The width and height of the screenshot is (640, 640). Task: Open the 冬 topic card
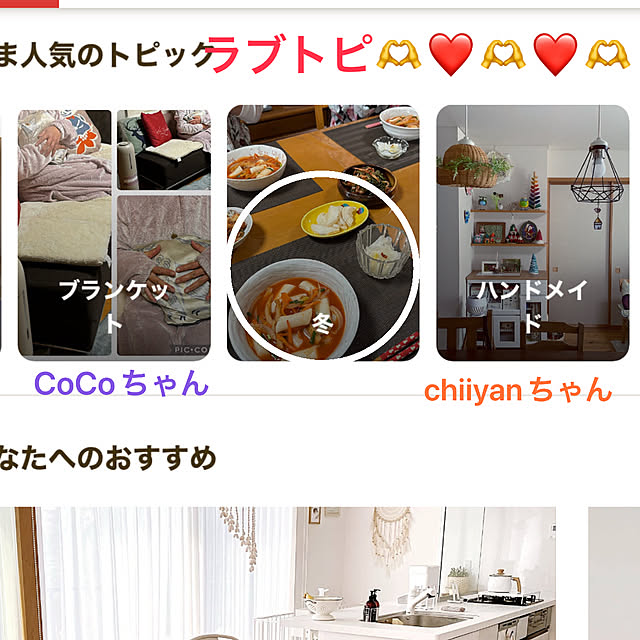(x=323, y=235)
